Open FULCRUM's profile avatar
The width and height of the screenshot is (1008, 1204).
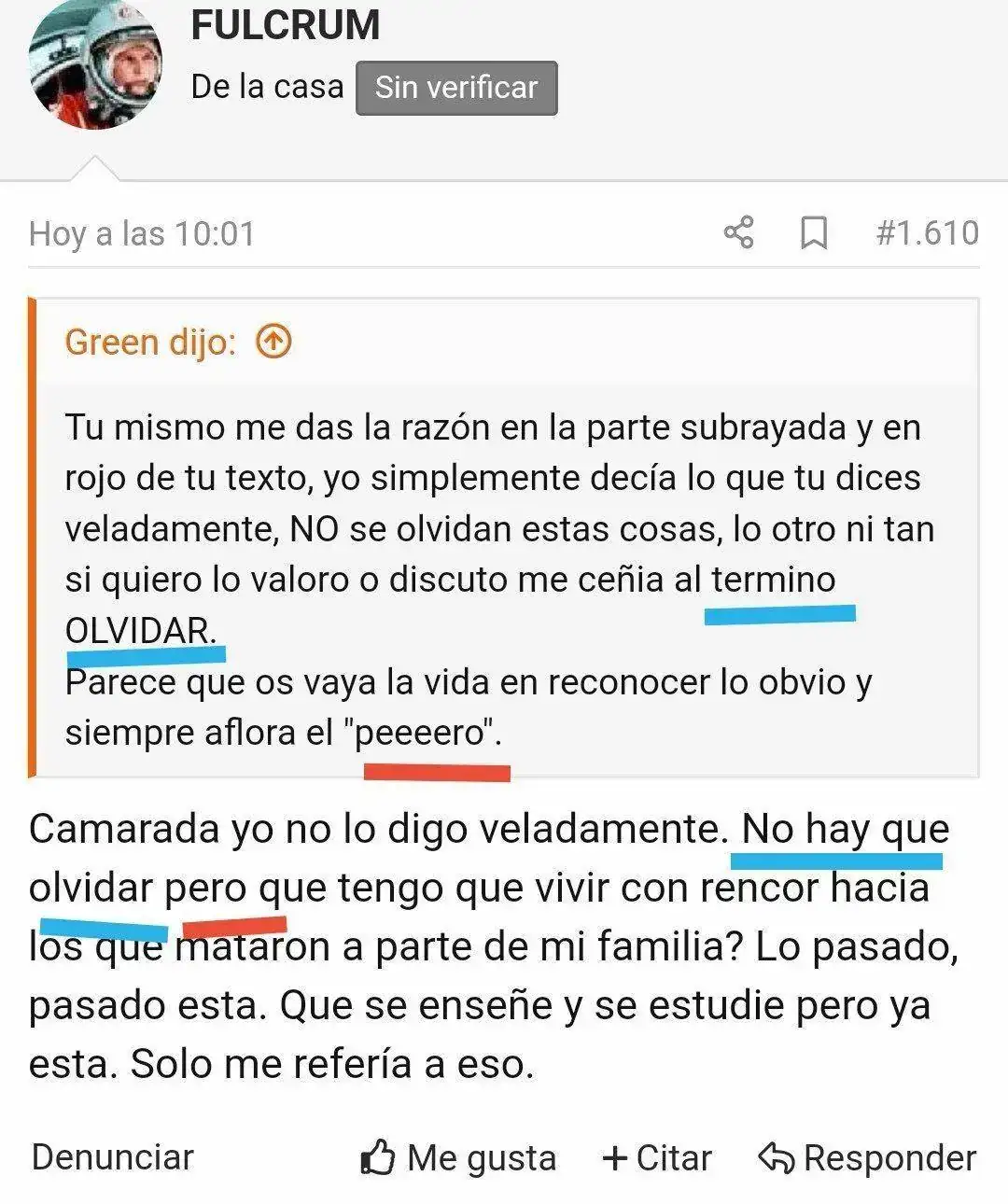coord(95,63)
